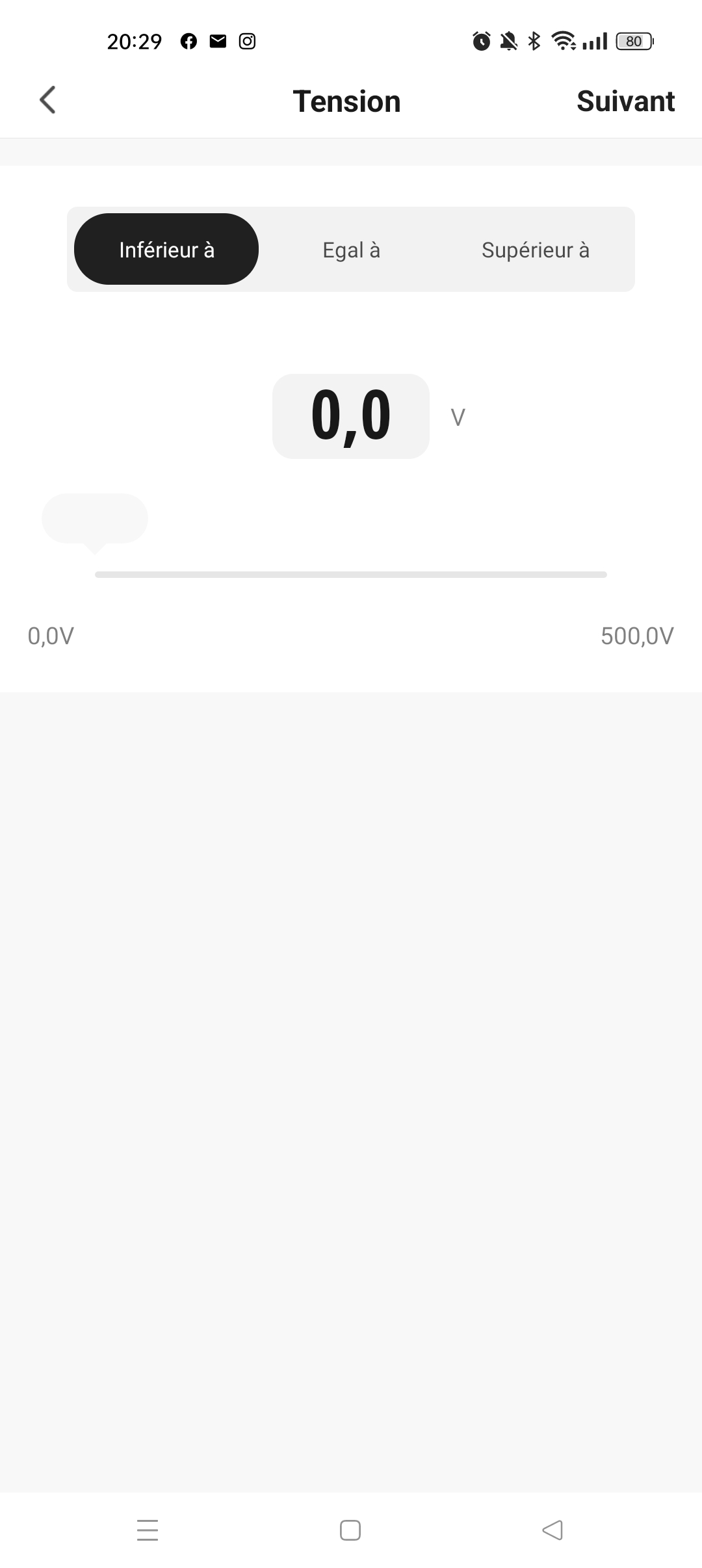Choose the Supérieur à condition
Image resolution: width=702 pixels, height=1568 pixels.
[535, 250]
